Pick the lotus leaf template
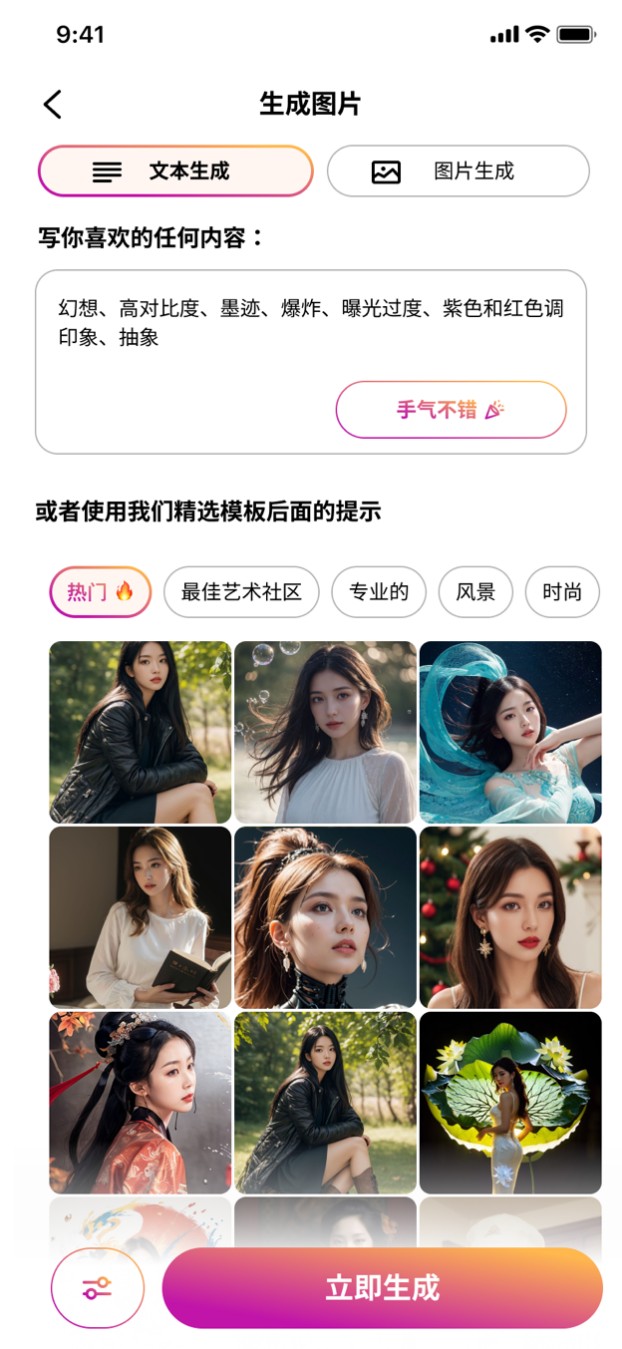This screenshot has height=1349, width=622. pos(510,1102)
